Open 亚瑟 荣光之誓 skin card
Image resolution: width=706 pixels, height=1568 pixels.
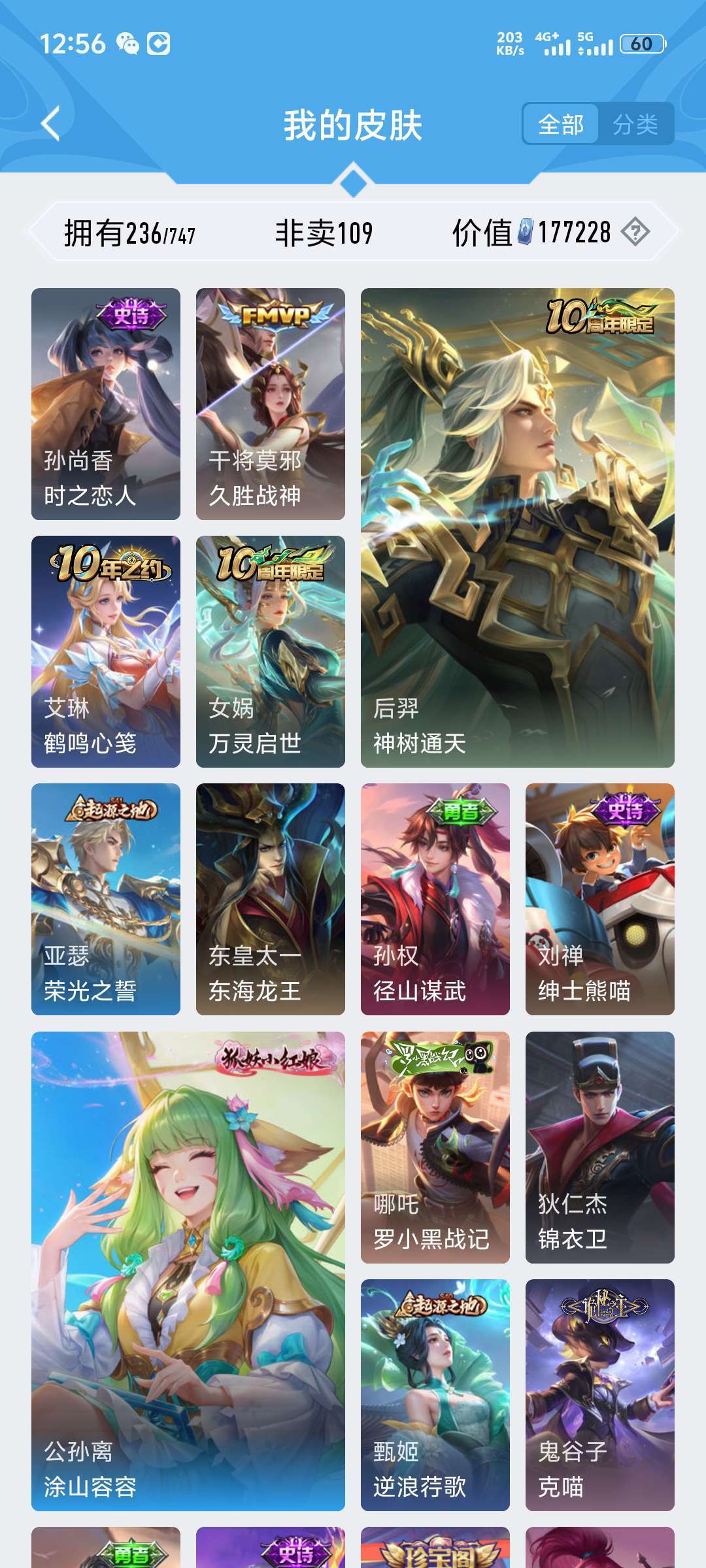point(106,899)
